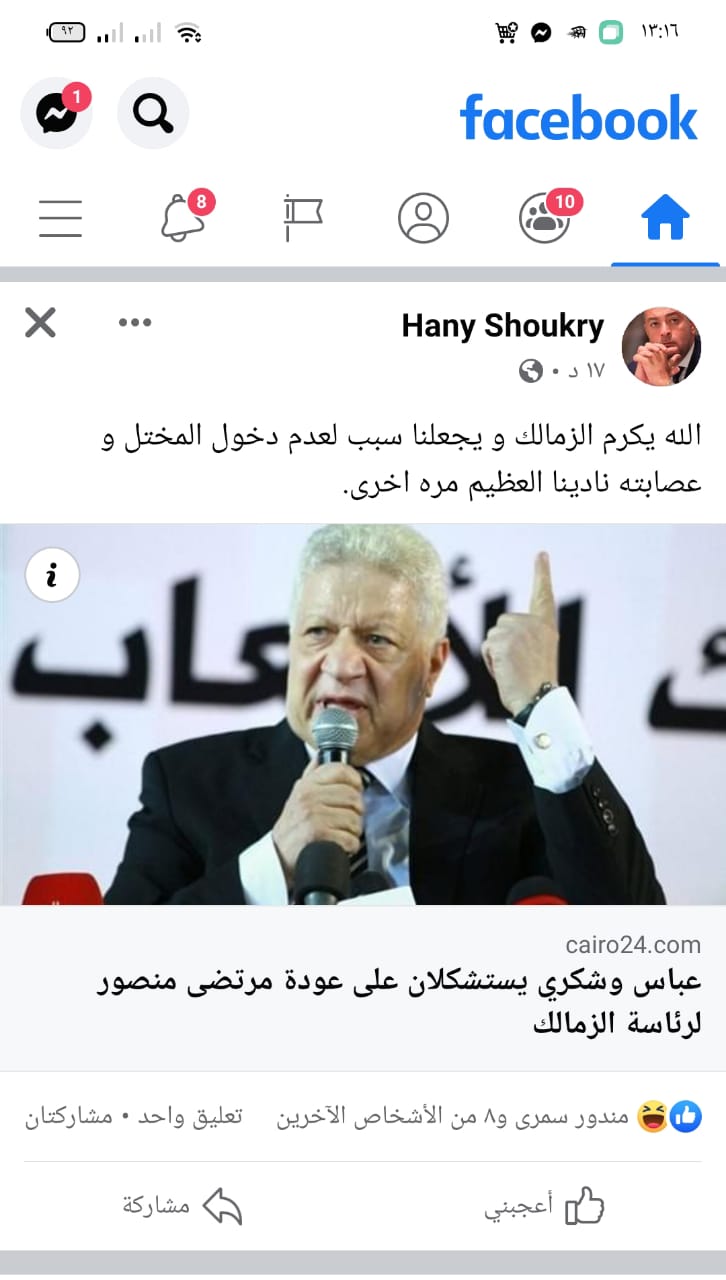Go to the Profile tab
Viewport: 726px width, 1280px height.
click(423, 217)
